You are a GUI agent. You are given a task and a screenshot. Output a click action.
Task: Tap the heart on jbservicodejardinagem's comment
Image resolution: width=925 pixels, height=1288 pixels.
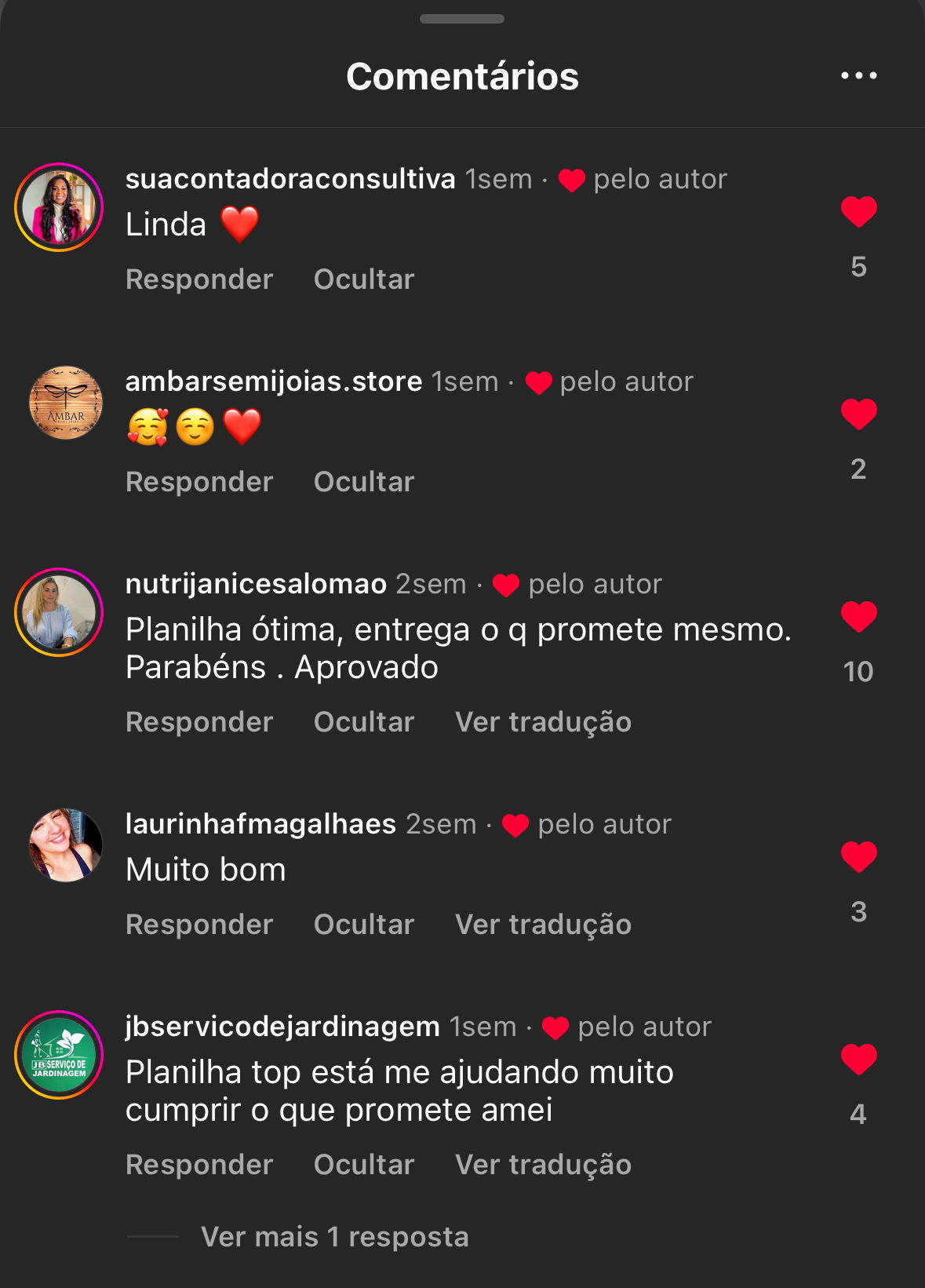click(858, 1060)
